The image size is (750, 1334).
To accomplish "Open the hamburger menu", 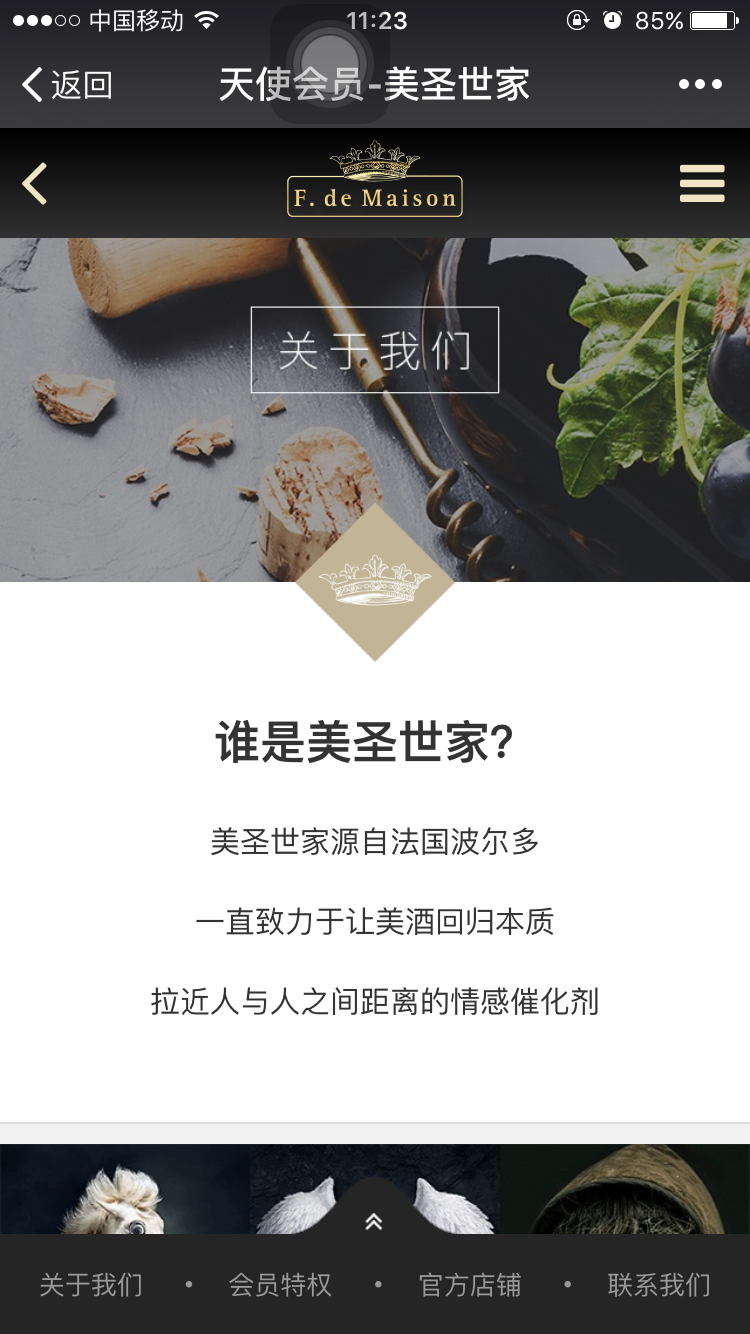I will [x=702, y=184].
